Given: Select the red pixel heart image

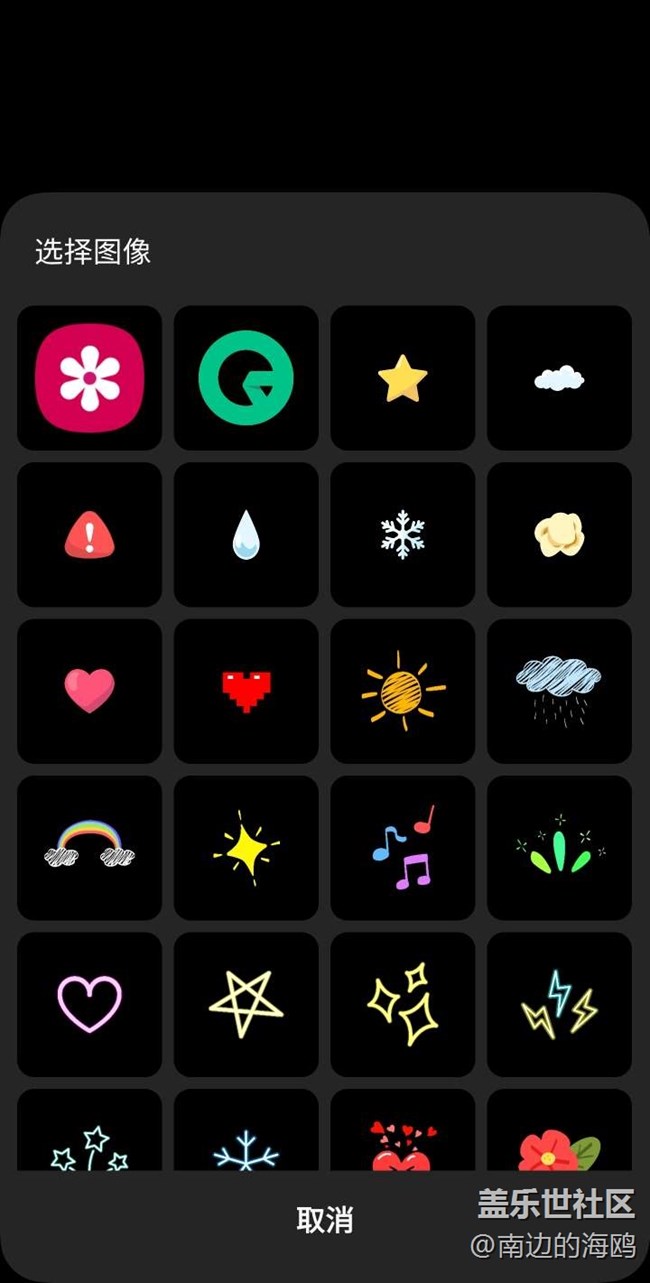Looking at the screenshot, I should [x=246, y=691].
